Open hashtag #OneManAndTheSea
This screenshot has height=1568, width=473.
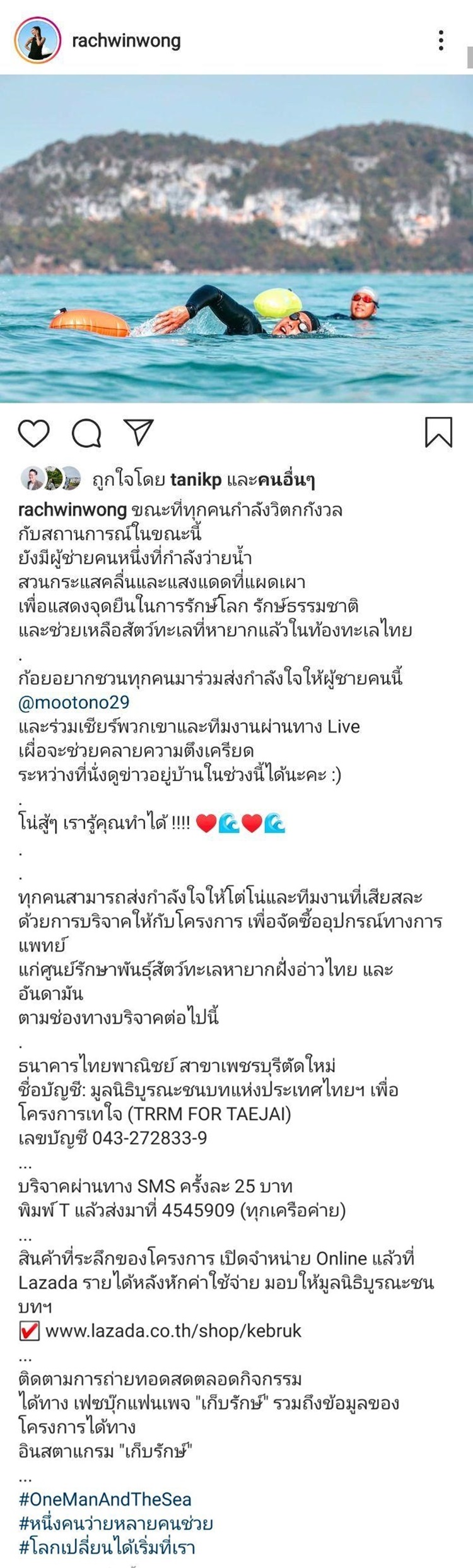(105, 1499)
